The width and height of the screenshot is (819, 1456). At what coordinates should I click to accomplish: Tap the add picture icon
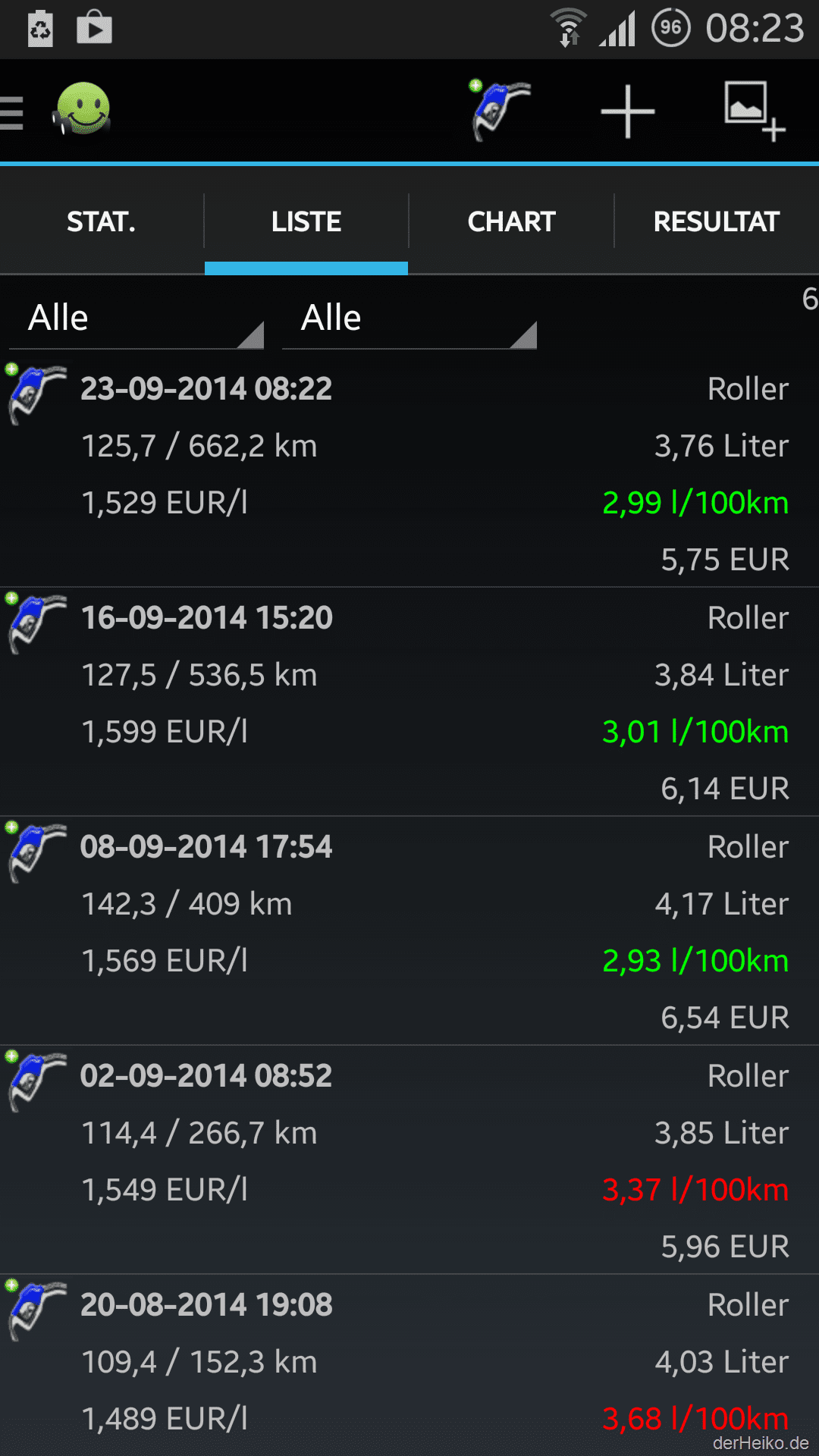pos(754,111)
